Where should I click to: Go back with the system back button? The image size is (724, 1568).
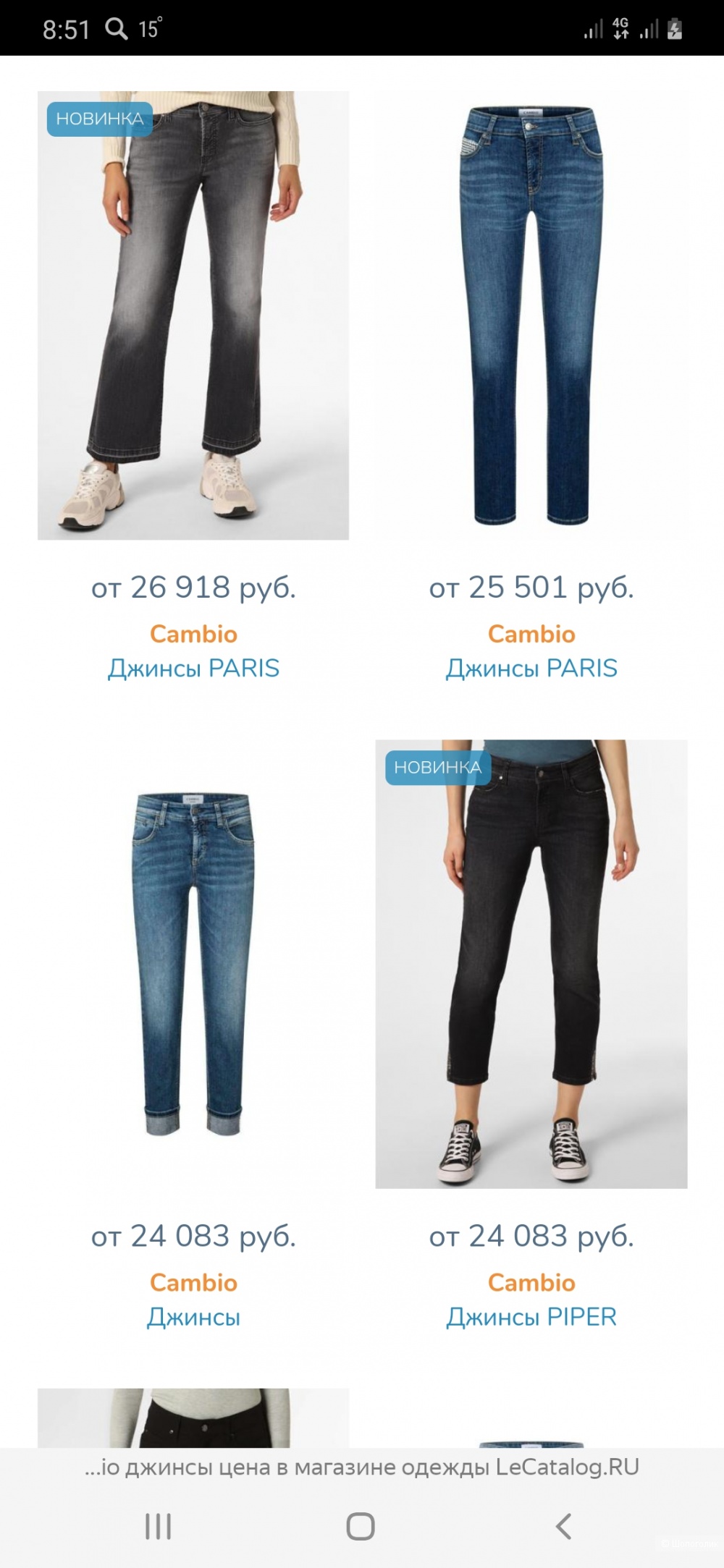tap(563, 1527)
